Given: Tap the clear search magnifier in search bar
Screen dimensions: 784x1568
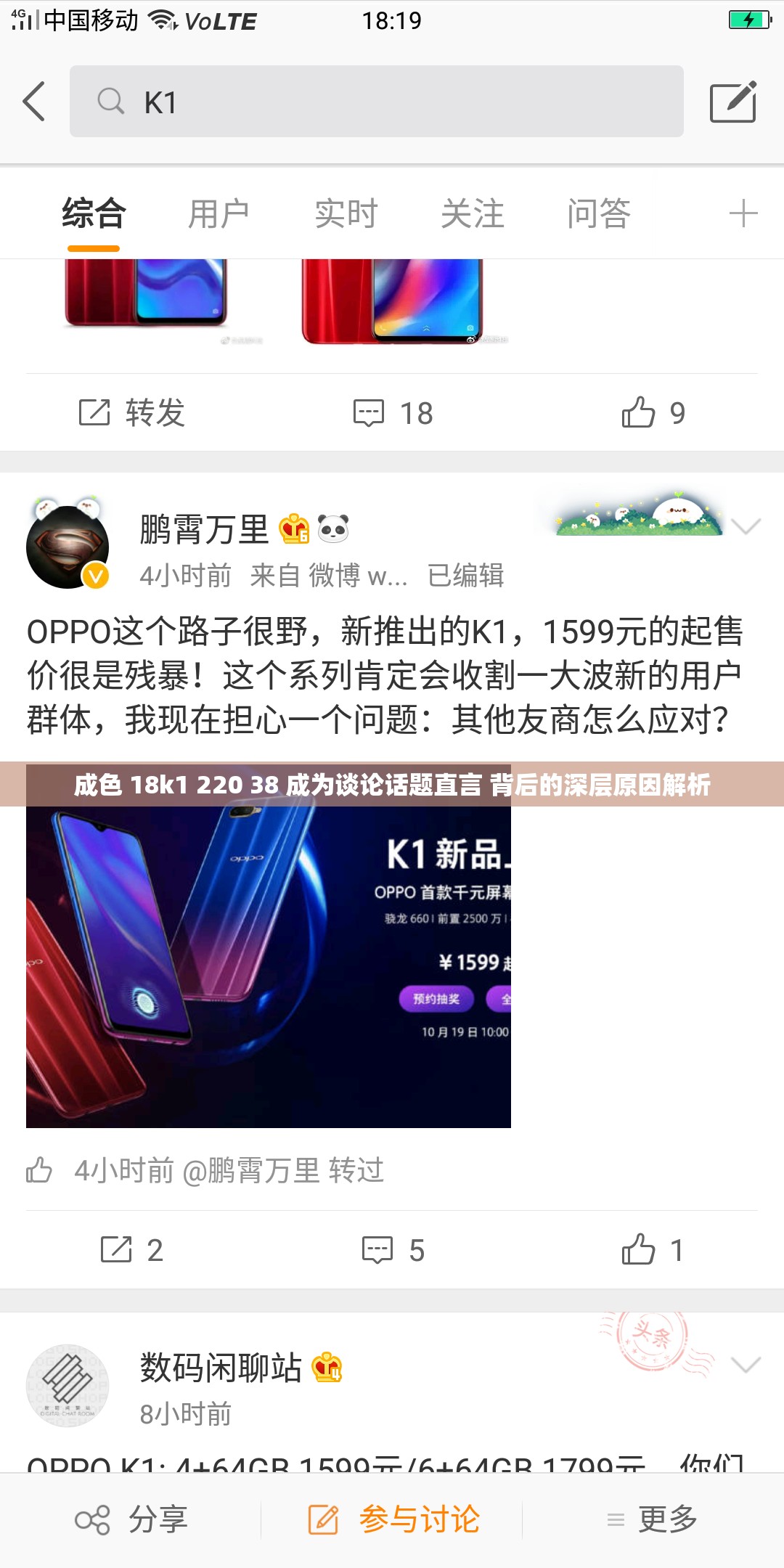Looking at the screenshot, I should tap(110, 102).
